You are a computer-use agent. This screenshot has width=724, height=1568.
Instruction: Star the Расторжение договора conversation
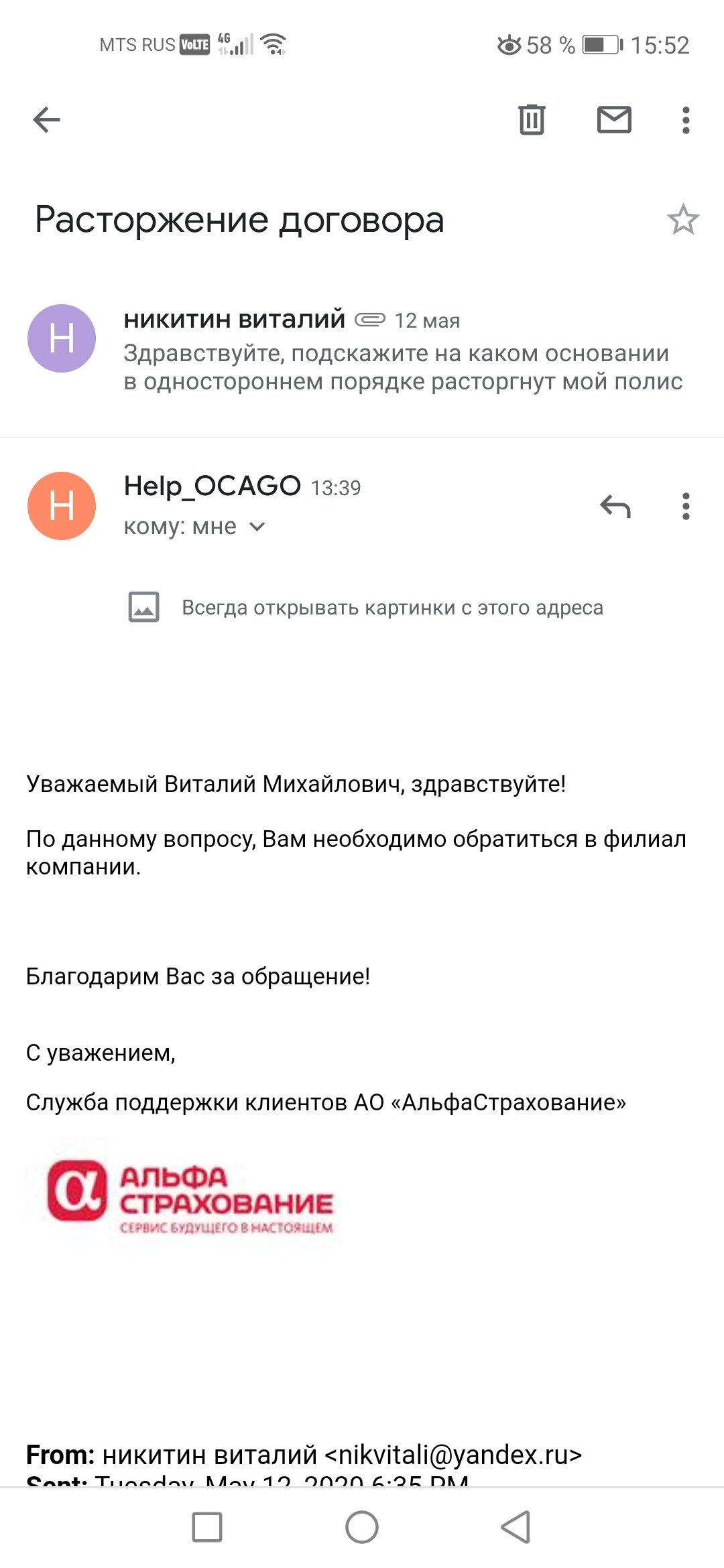(x=683, y=220)
